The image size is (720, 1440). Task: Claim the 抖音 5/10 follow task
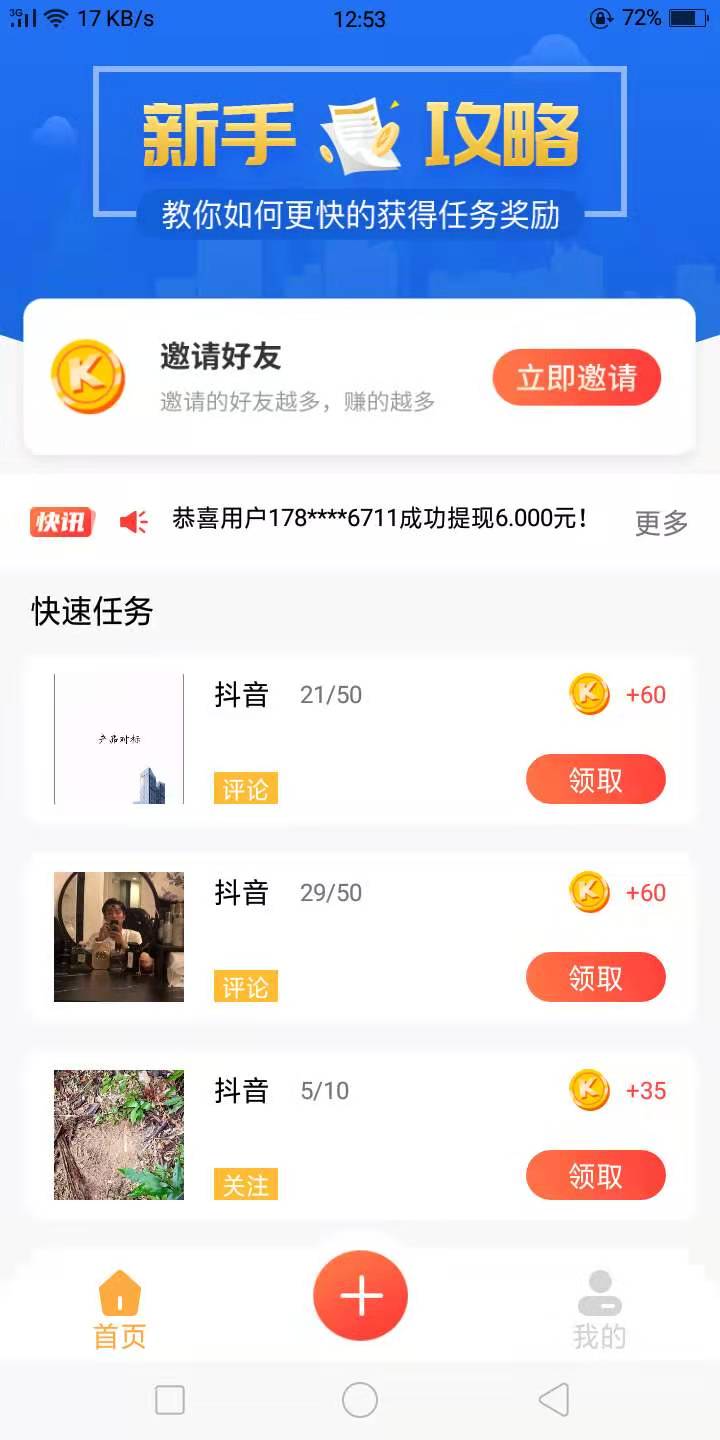click(595, 1175)
